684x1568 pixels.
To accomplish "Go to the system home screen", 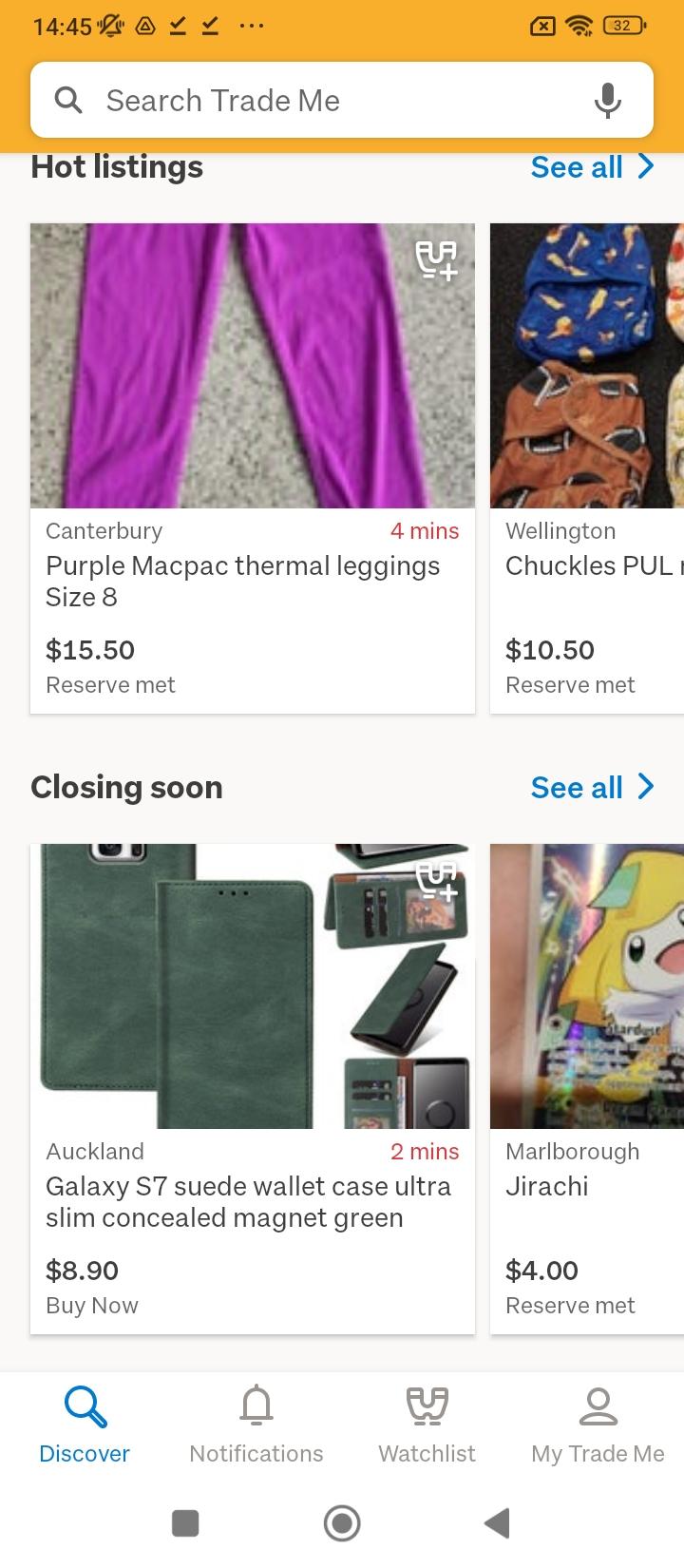I will tap(342, 1523).
